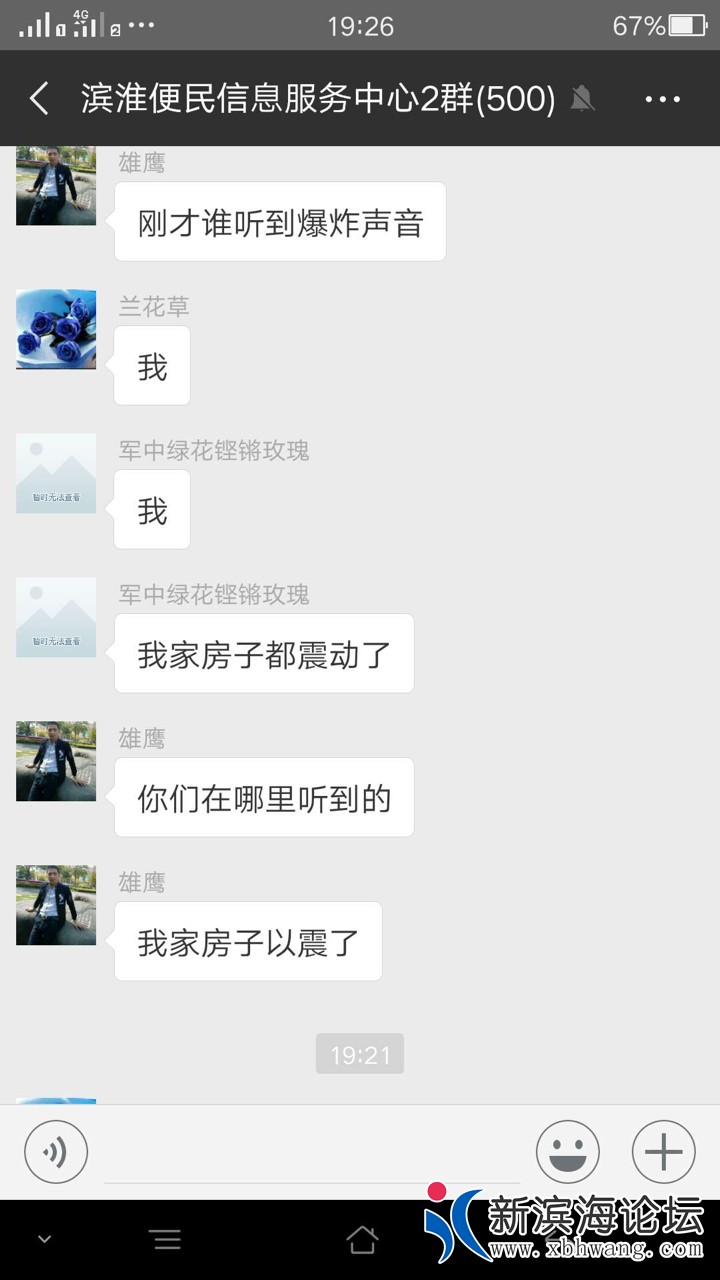The image size is (720, 1280).
Task: Tap the avatar beside 我家房子都震动了
Action: [x=56, y=617]
